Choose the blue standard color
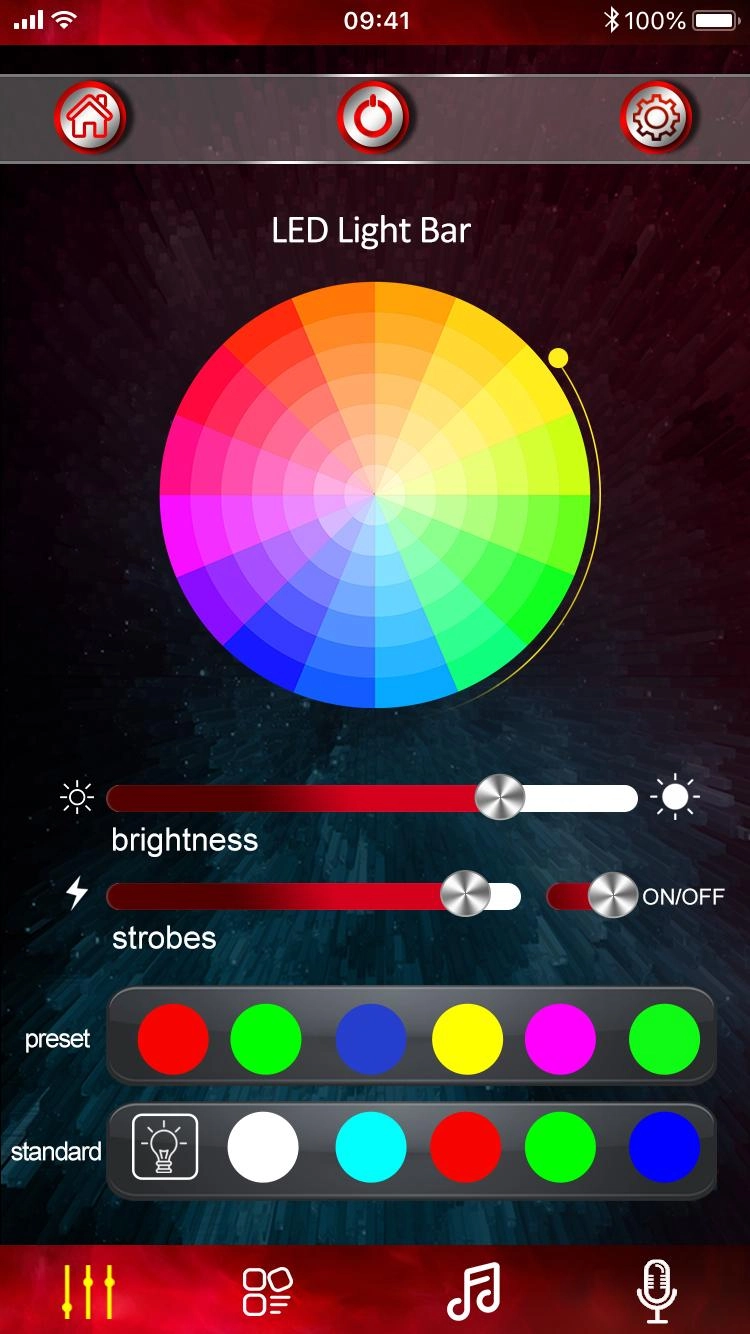 (664, 1147)
